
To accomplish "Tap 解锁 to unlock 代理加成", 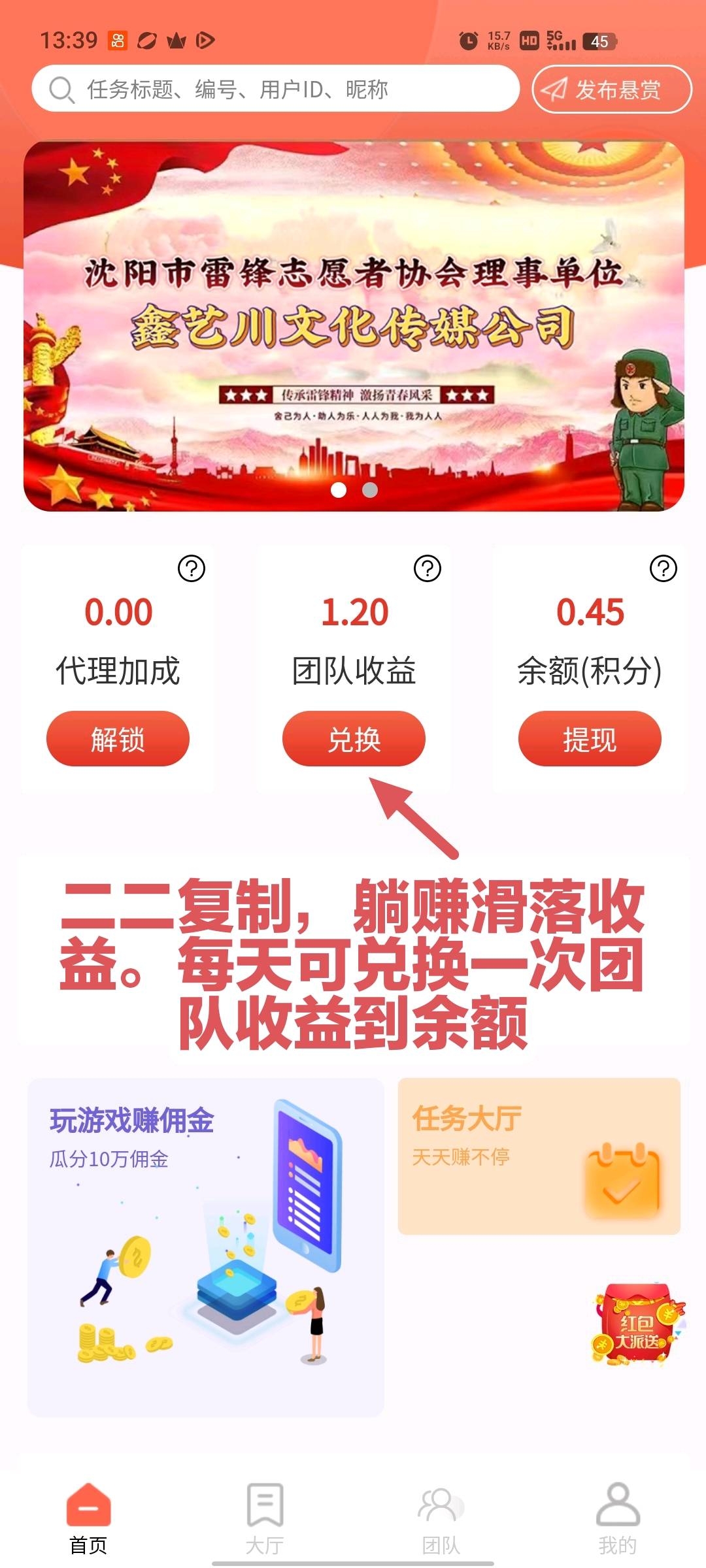I will (118, 739).
